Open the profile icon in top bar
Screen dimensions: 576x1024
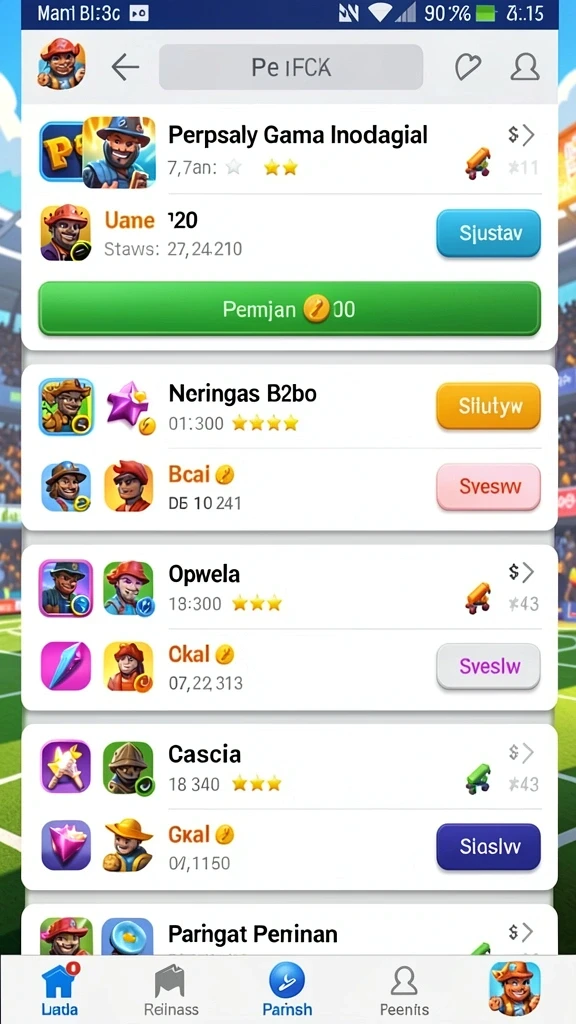tap(524, 67)
